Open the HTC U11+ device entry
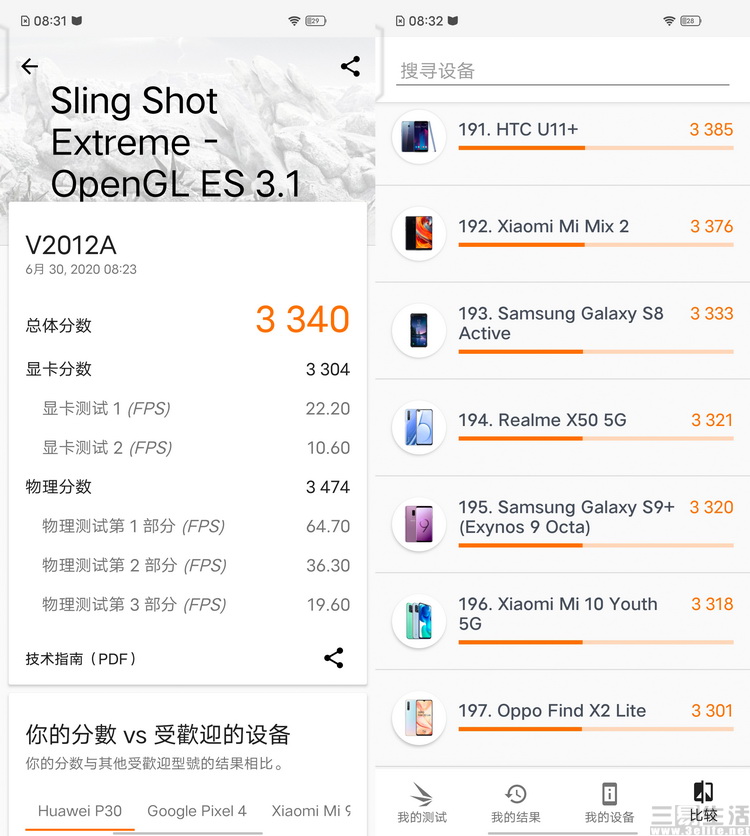750x836 pixels. tap(562, 136)
